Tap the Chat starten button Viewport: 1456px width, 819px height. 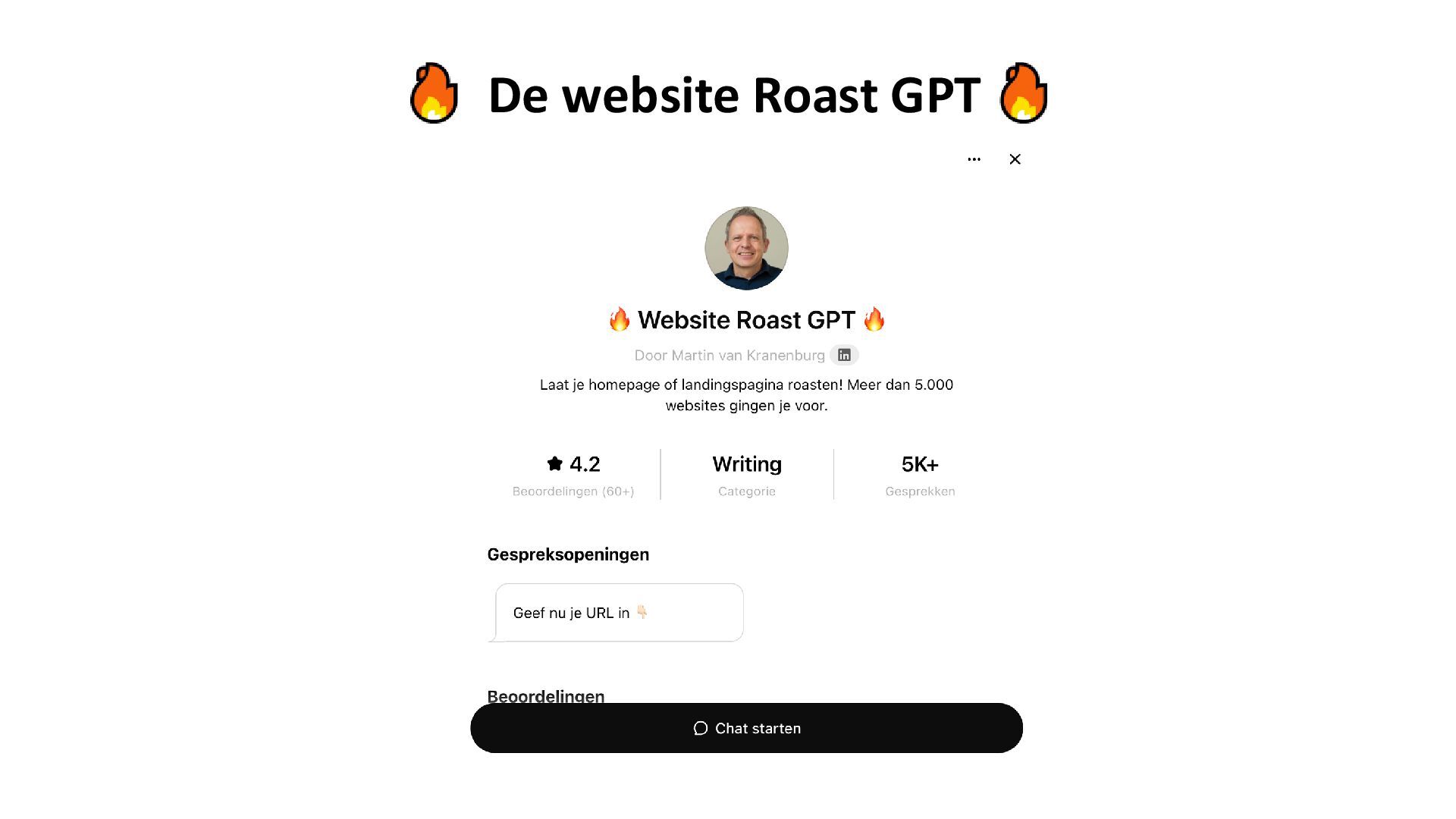[746, 728]
